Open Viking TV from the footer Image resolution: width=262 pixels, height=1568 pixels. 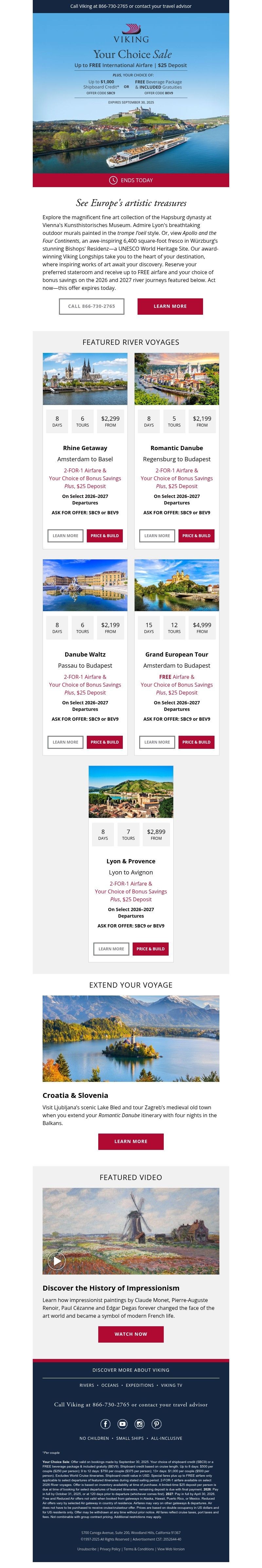[x=171, y=1385]
